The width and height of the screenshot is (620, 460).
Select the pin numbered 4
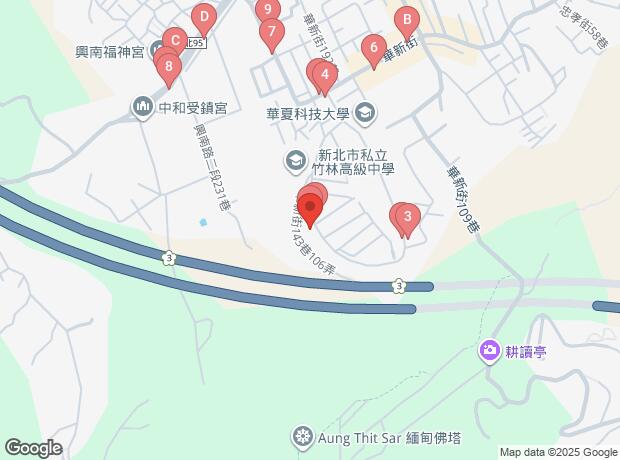324,74
